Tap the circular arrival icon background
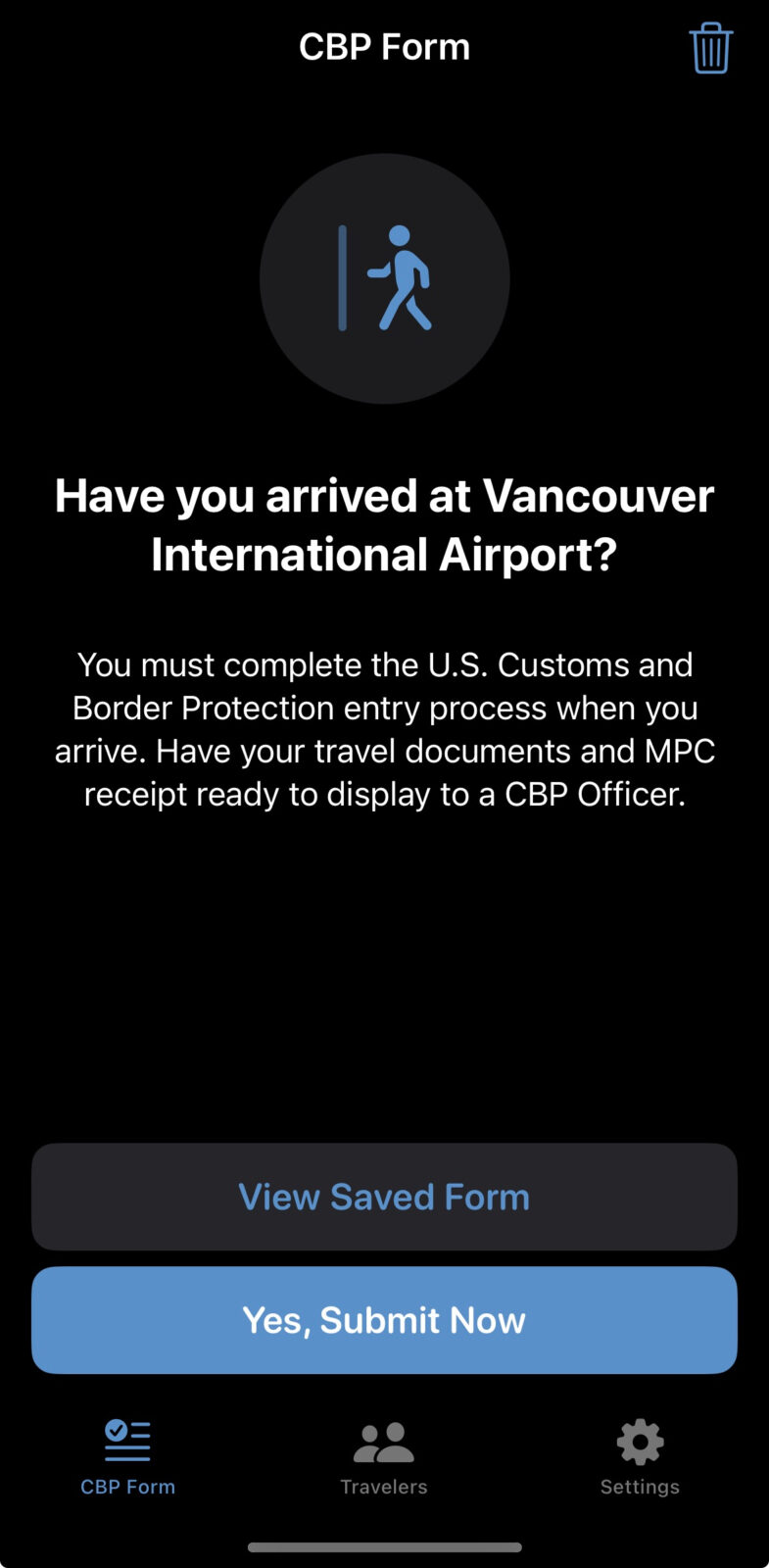Screen dimensions: 769x1568 pos(384,277)
